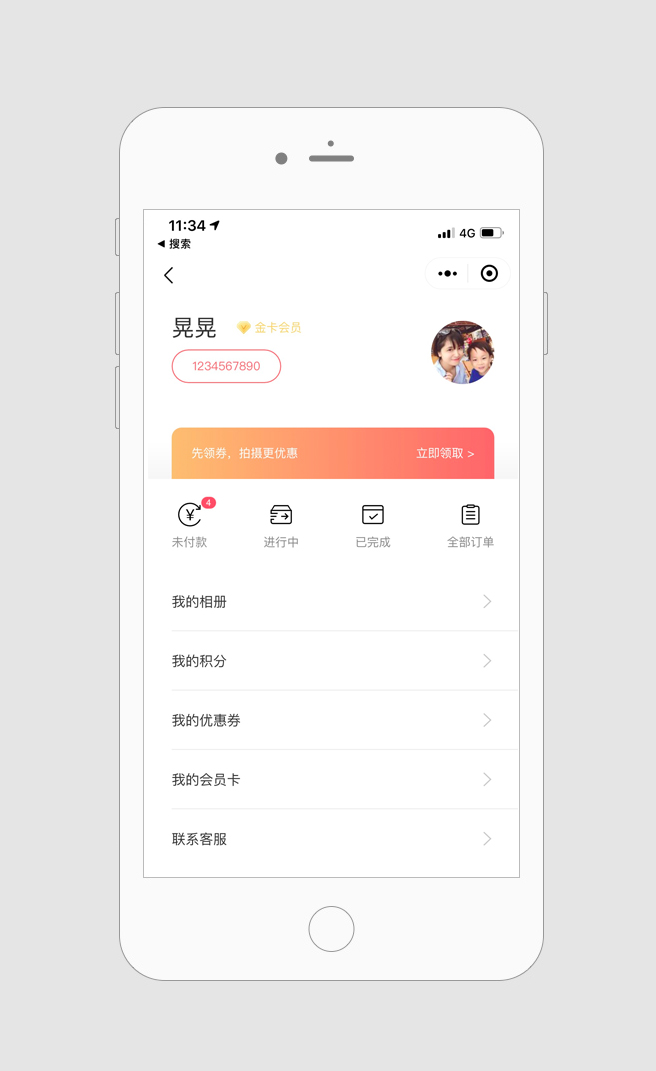The width and height of the screenshot is (656, 1071).
Task: Tap the 1234567890 phone number pill
Action: click(226, 366)
